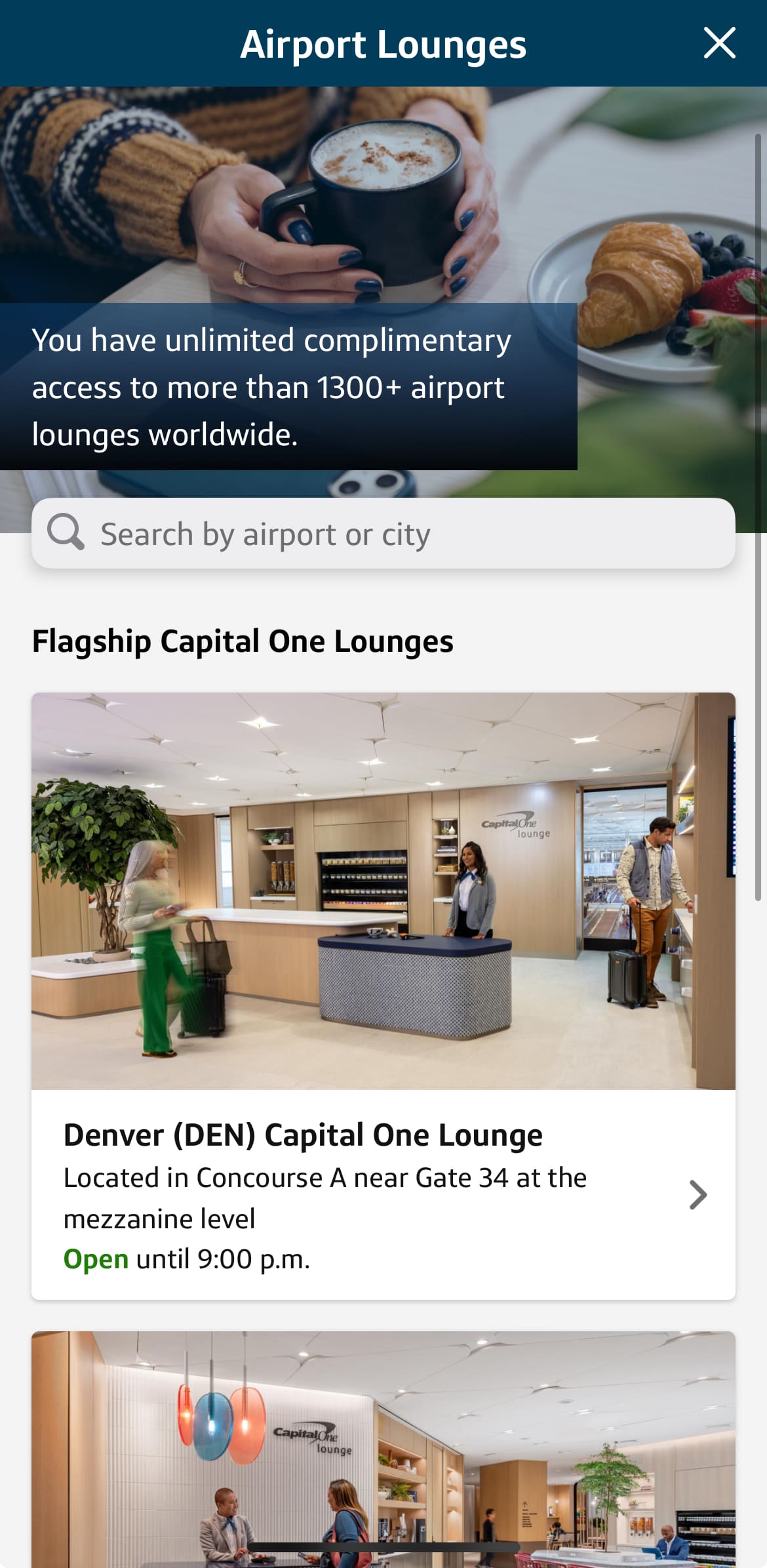This screenshot has height=1568, width=767.
Task: Dismiss the Airport Lounges screen with the X icon
Action: [719, 43]
